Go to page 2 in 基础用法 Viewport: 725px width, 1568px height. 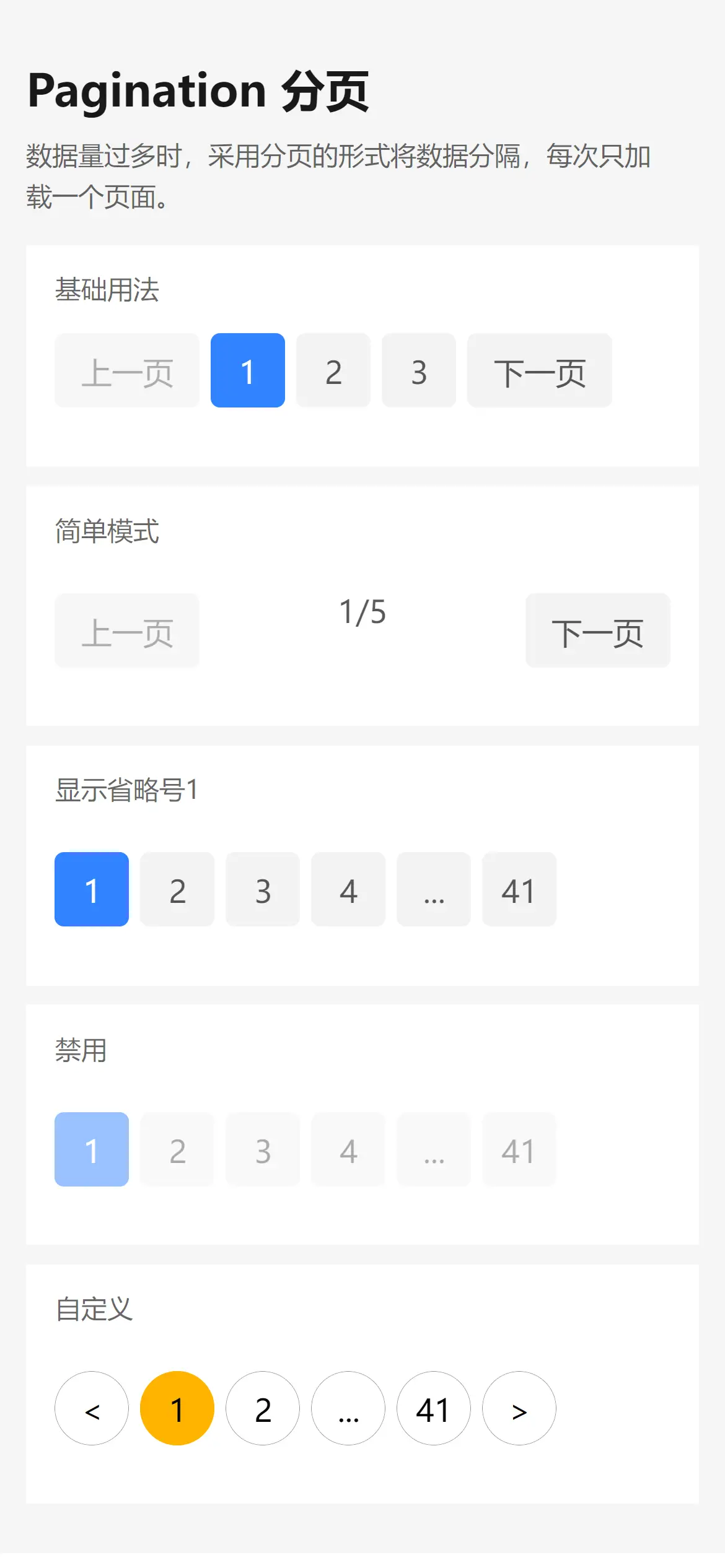(x=333, y=370)
